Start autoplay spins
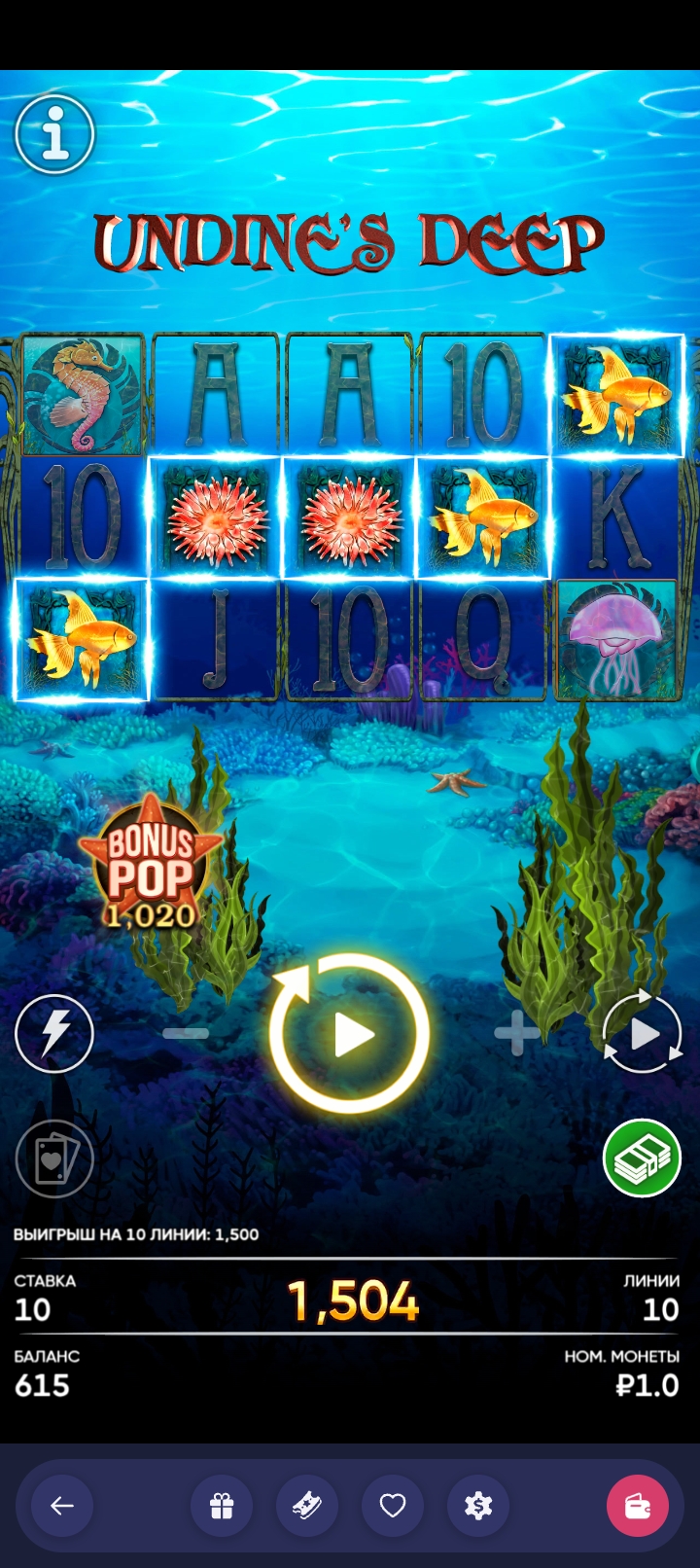 coord(643,1033)
